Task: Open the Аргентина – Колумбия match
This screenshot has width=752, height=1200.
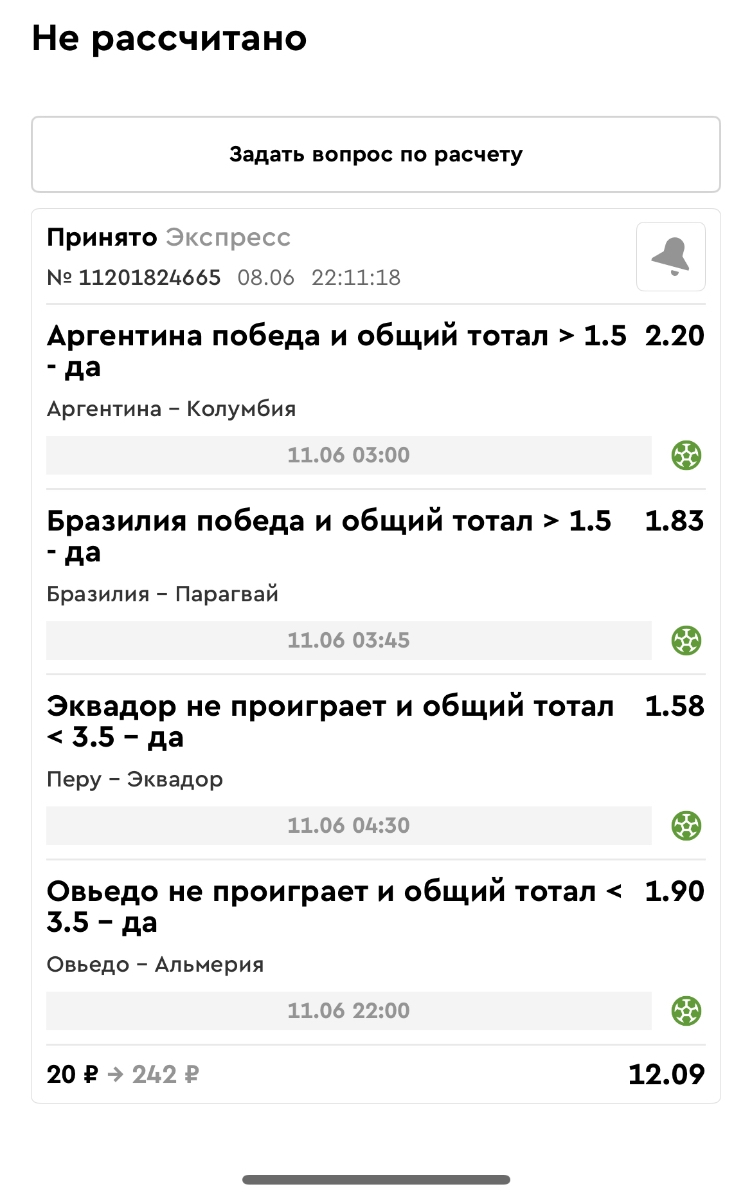Action: click(x=171, y=409)
